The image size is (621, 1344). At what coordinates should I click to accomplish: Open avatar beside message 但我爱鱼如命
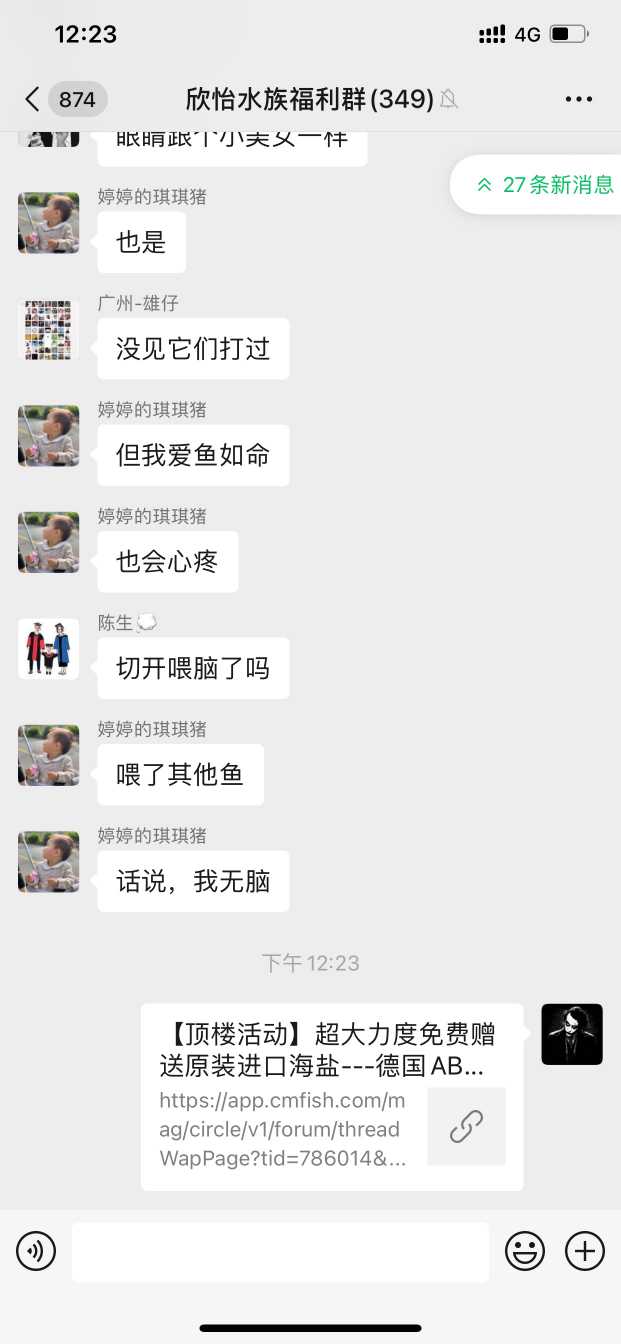pos(48,436)
